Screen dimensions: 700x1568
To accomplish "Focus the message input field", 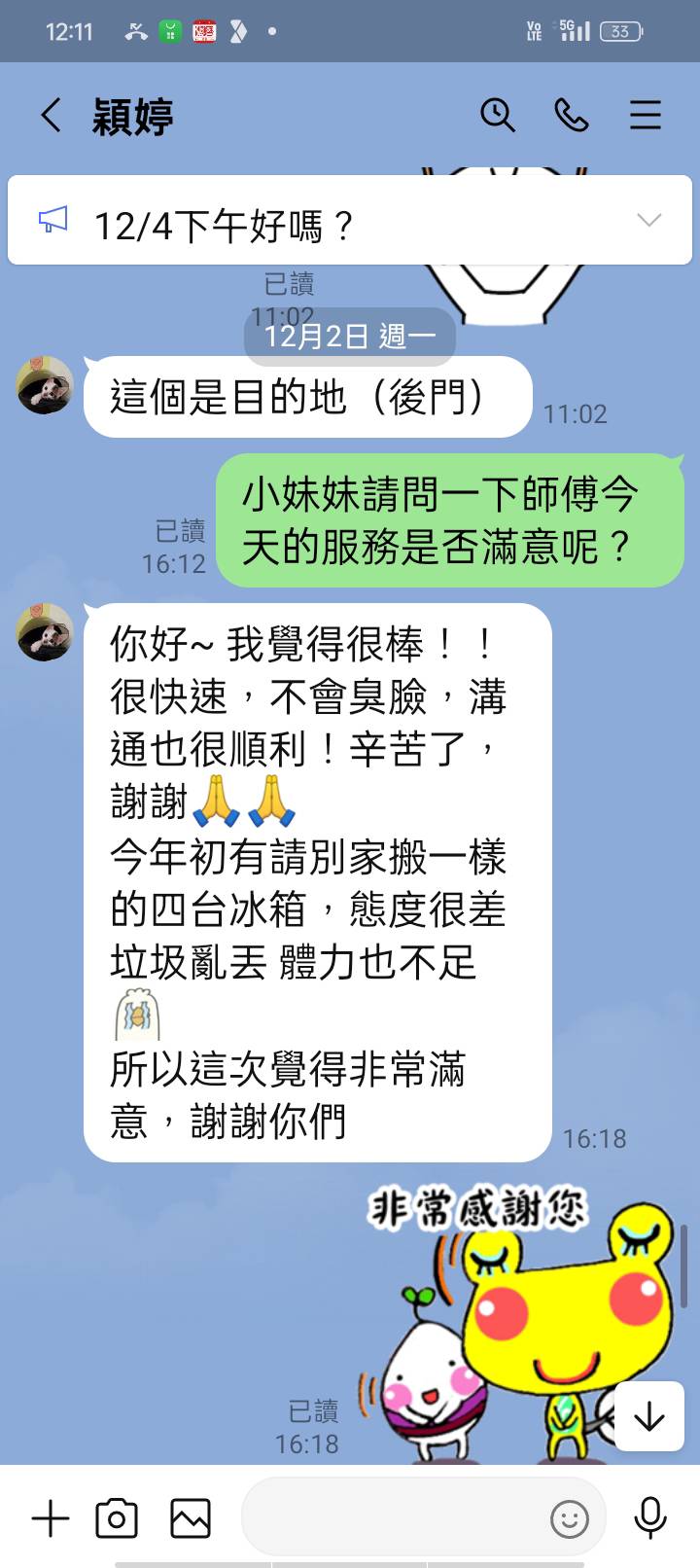I will (389, 1518).
